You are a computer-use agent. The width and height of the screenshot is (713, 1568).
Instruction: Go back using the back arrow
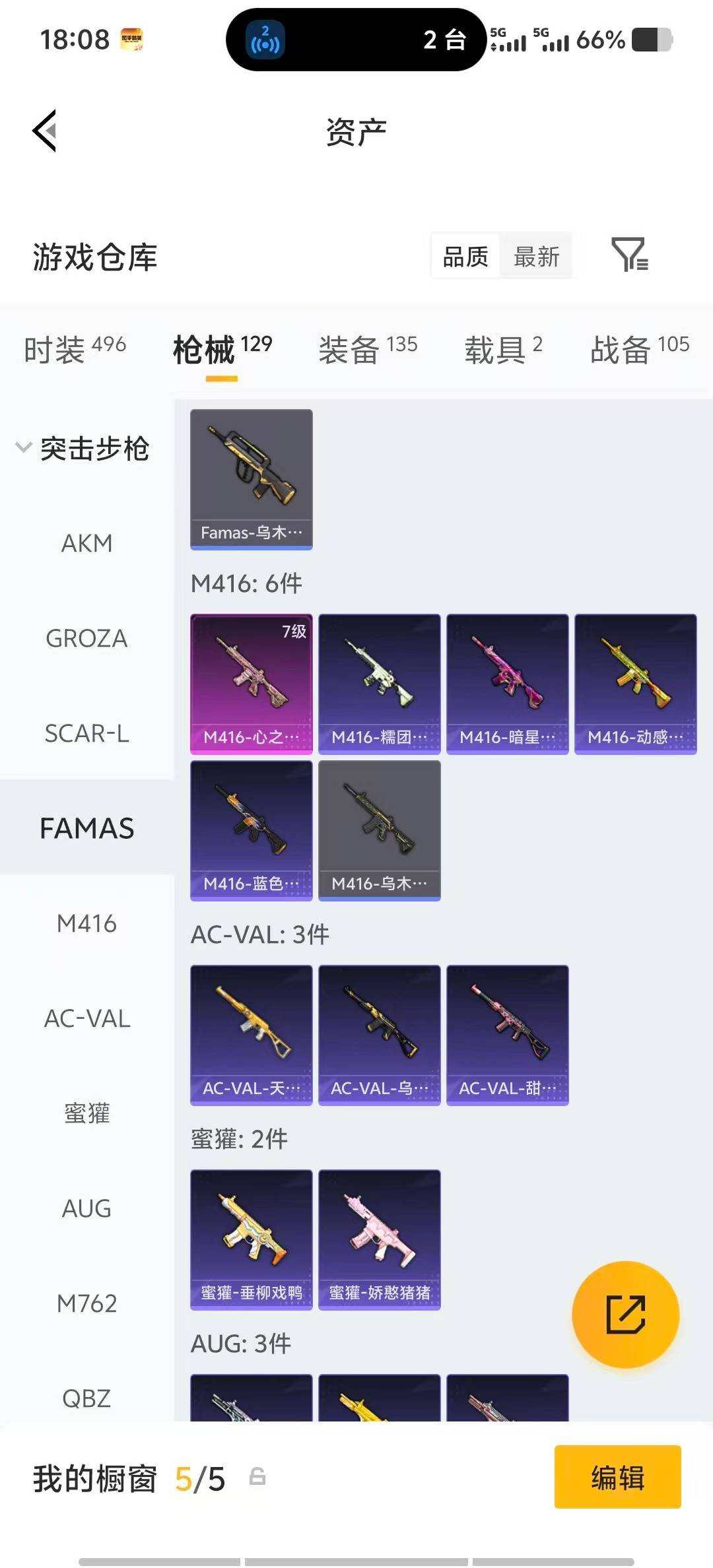tap(44, 131)
